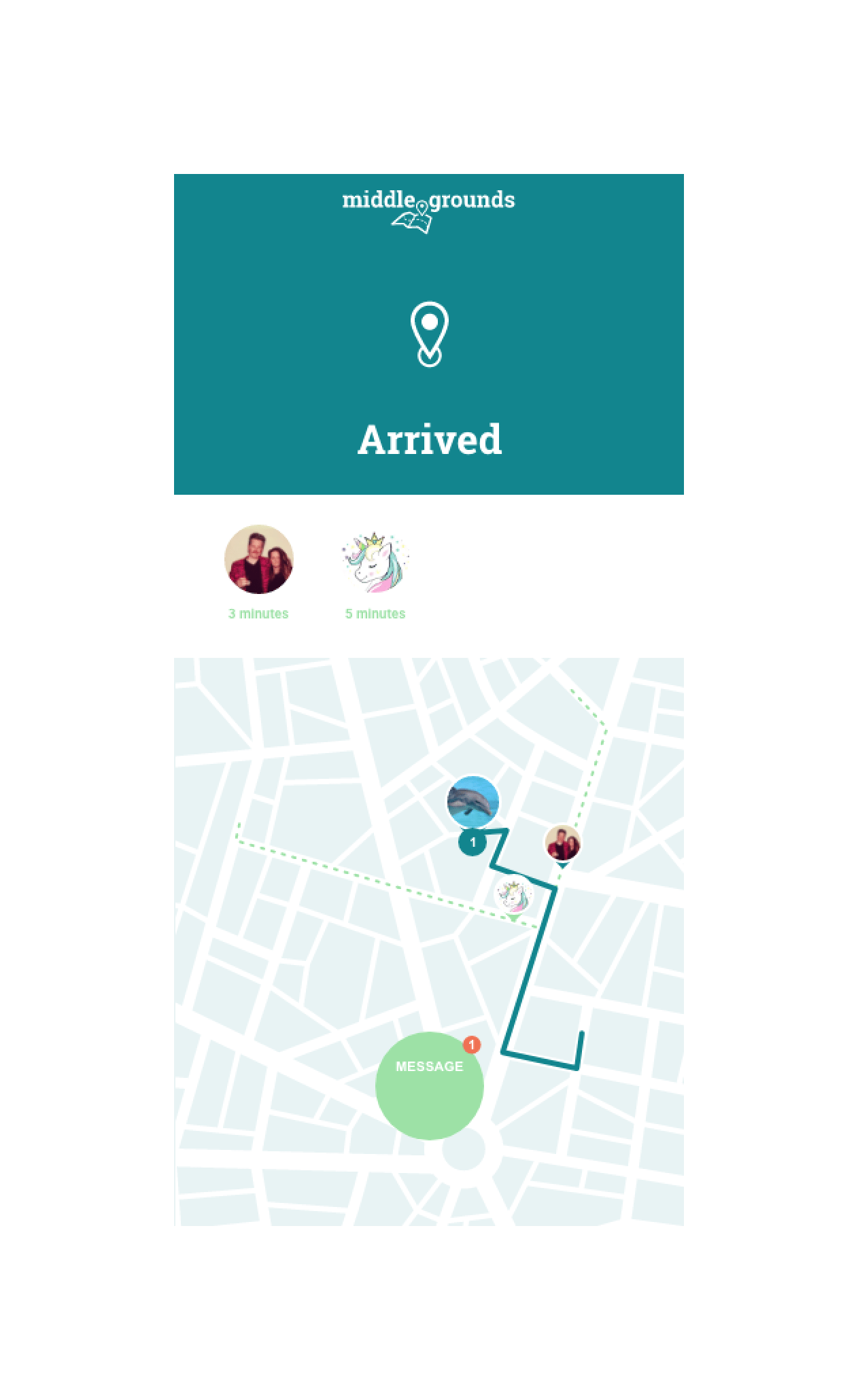Open the green MESSAGE button
858x1400 pixels.
pyautogui.click(x=429, y=1085)
